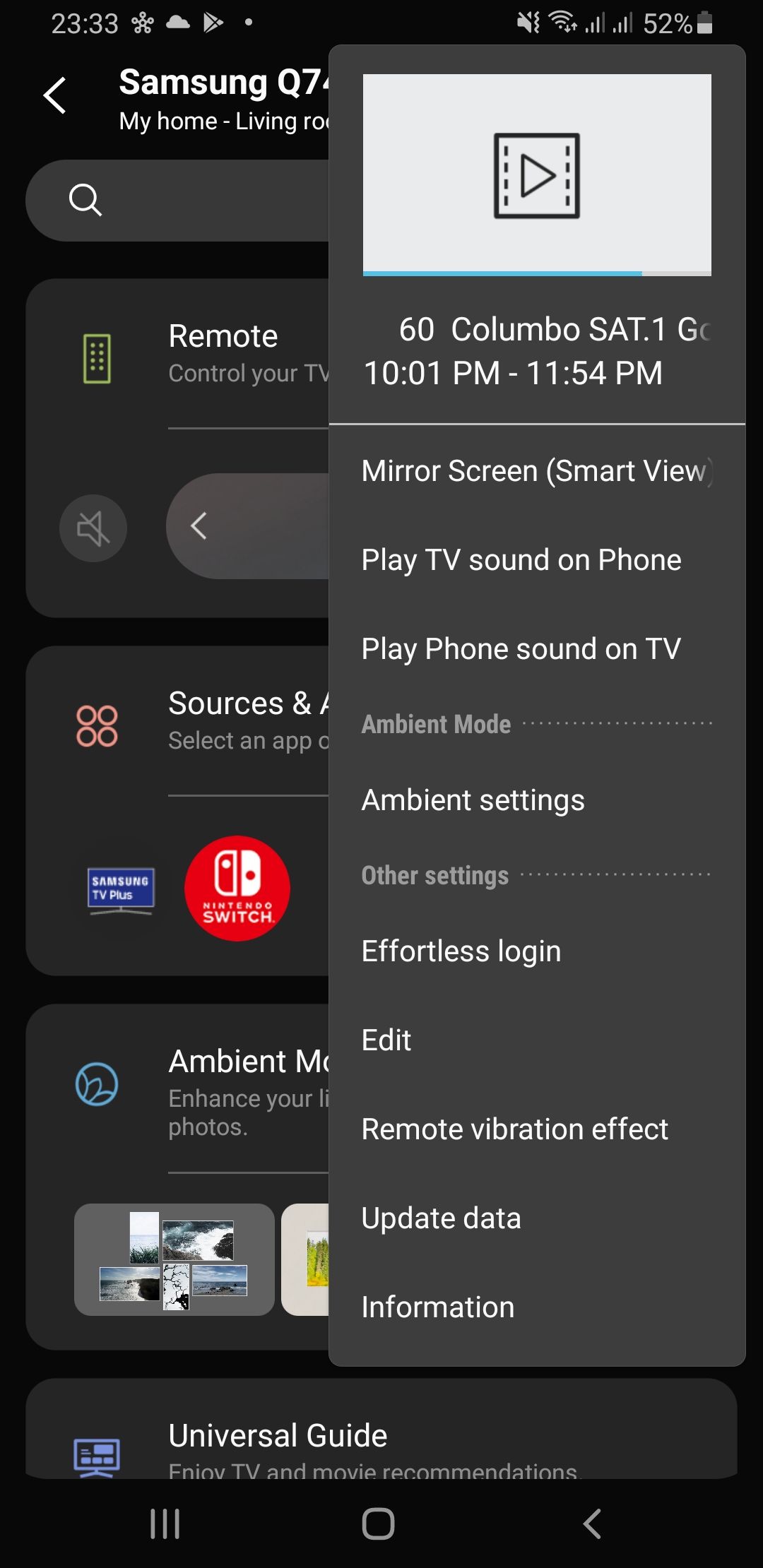Mute the TV speaker
This screenshot has width=763, height=1568.
(93, 528)
